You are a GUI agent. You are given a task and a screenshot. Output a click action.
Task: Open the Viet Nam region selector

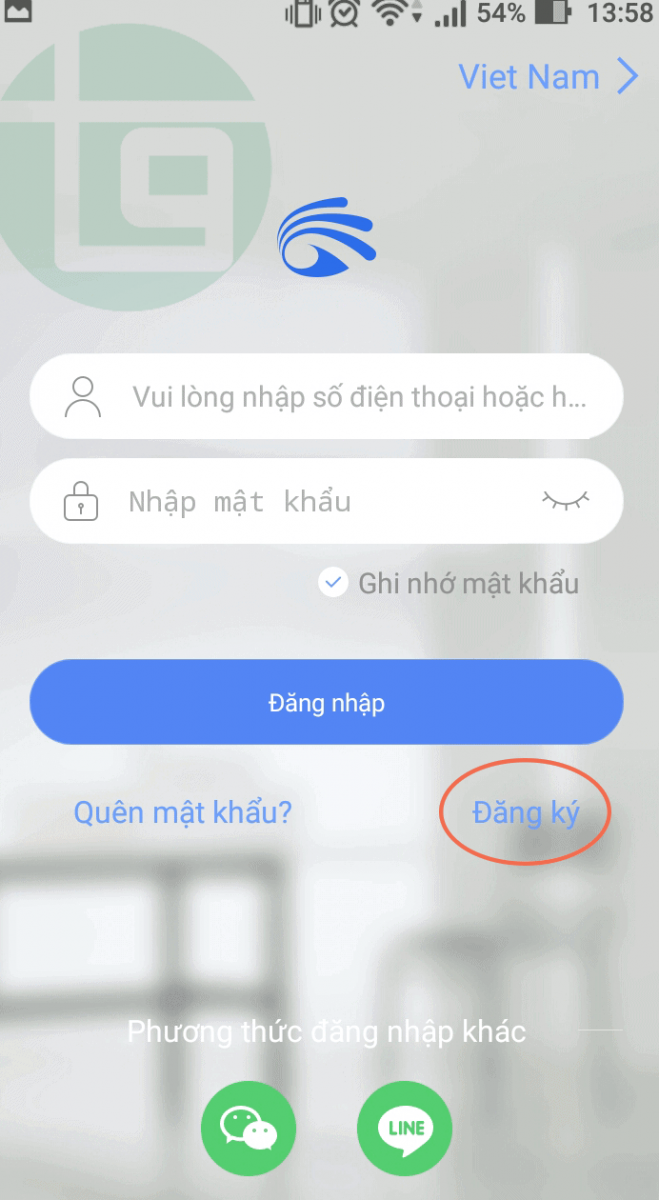547,77
